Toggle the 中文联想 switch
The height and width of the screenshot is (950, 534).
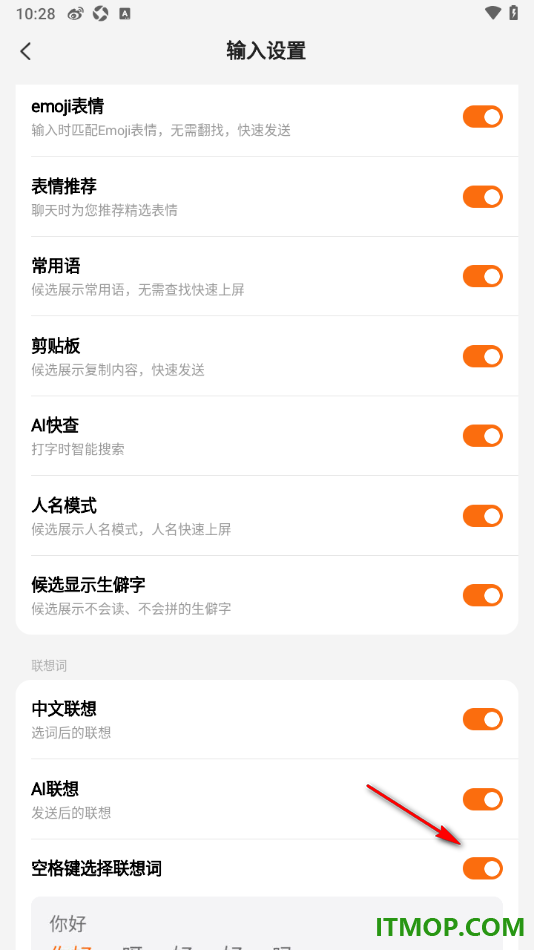point(482,719)
